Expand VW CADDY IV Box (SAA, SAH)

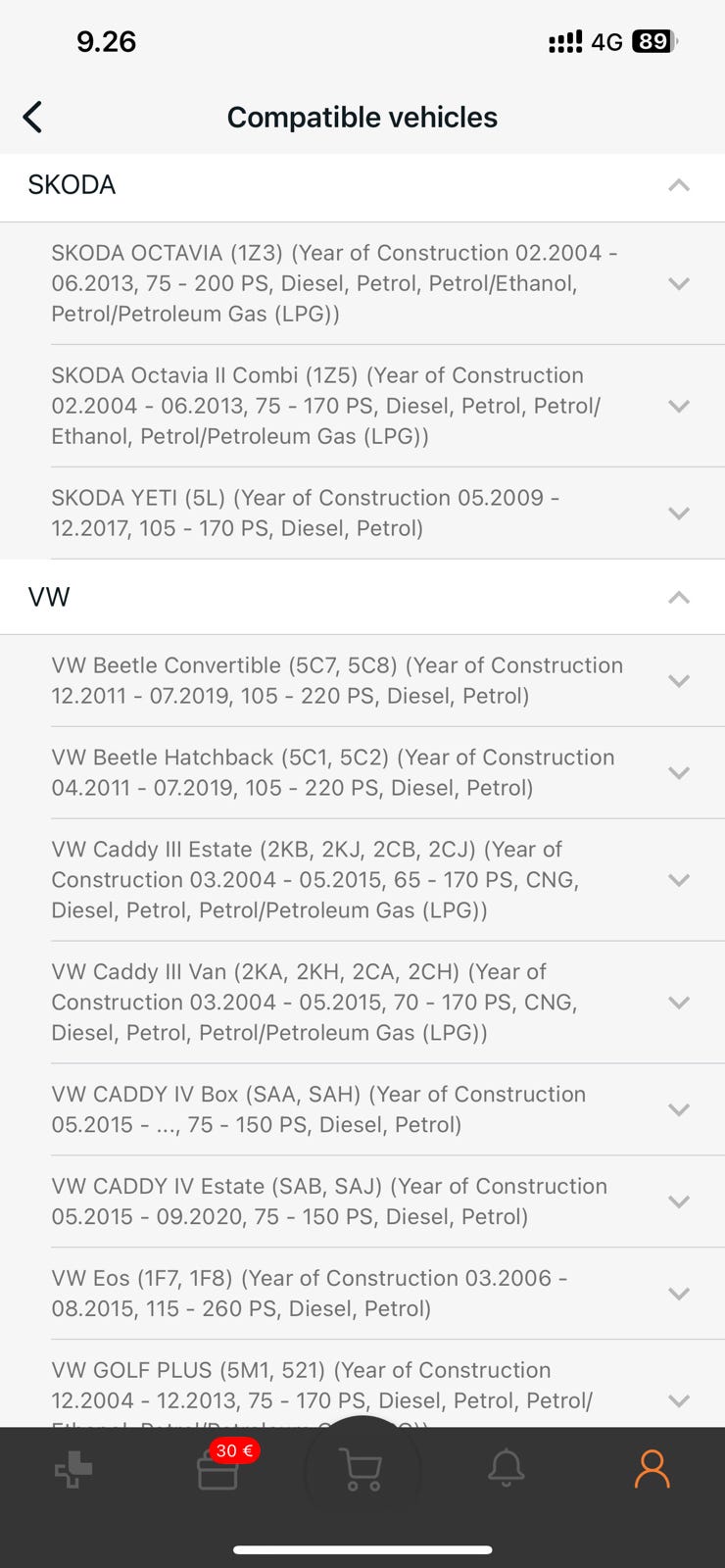click(x=678, y=1109)
